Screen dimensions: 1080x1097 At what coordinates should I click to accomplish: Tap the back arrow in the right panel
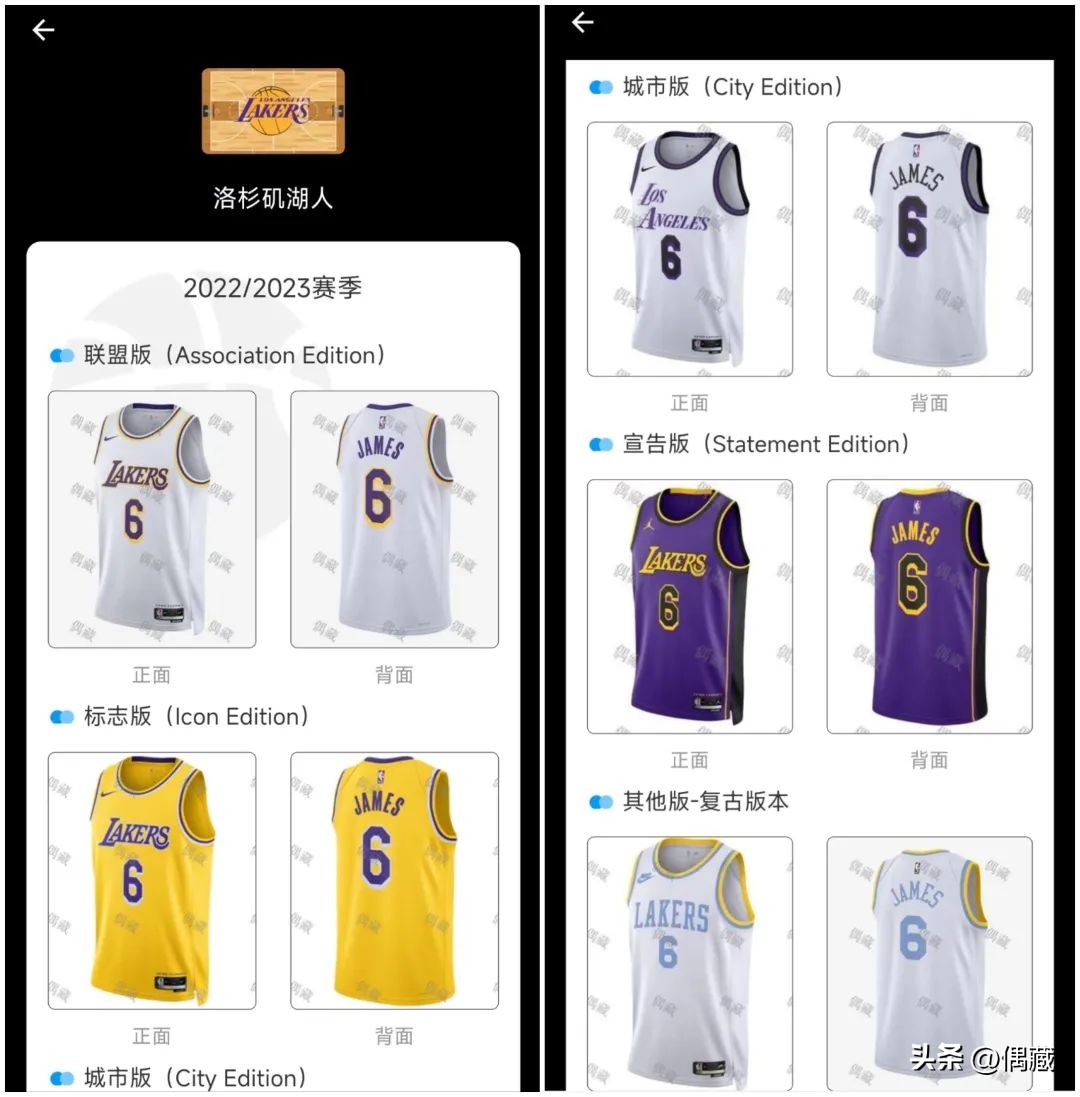pos(583,22)
